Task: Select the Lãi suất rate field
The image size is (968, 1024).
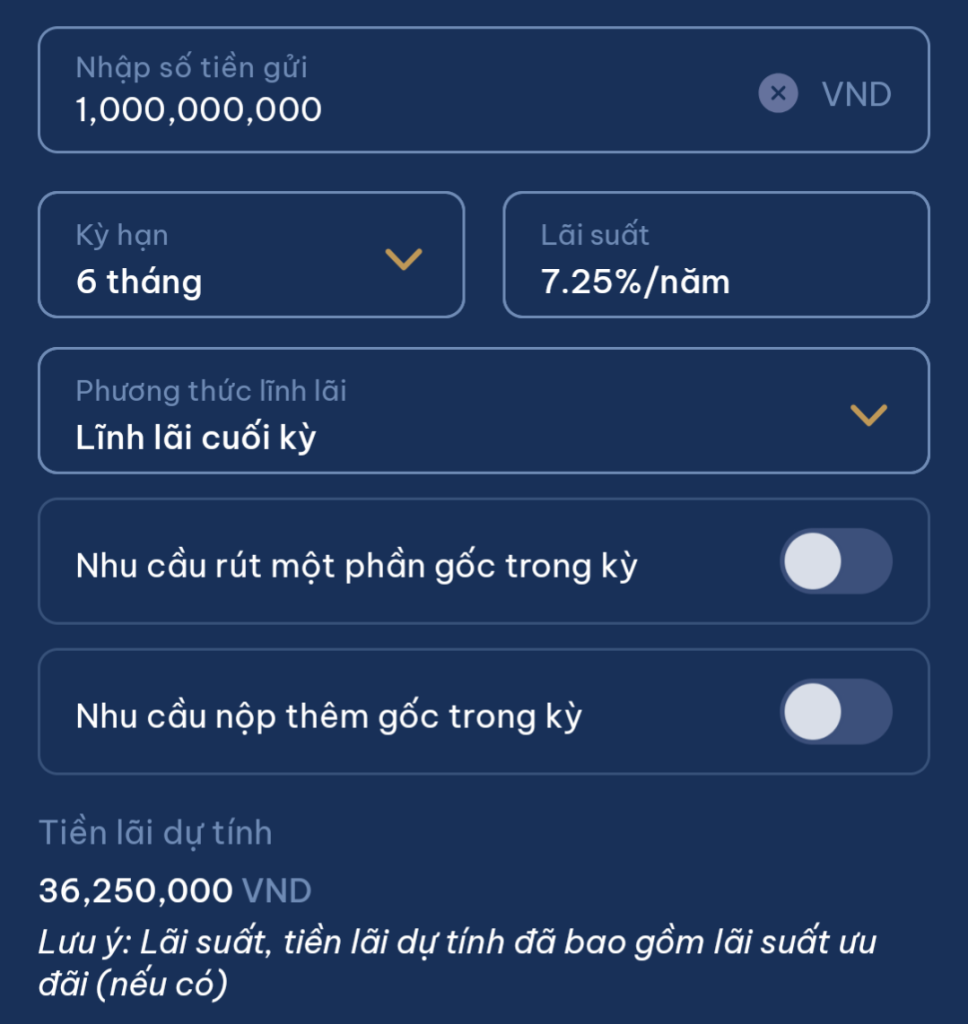Action: click(x=716, y=255)
